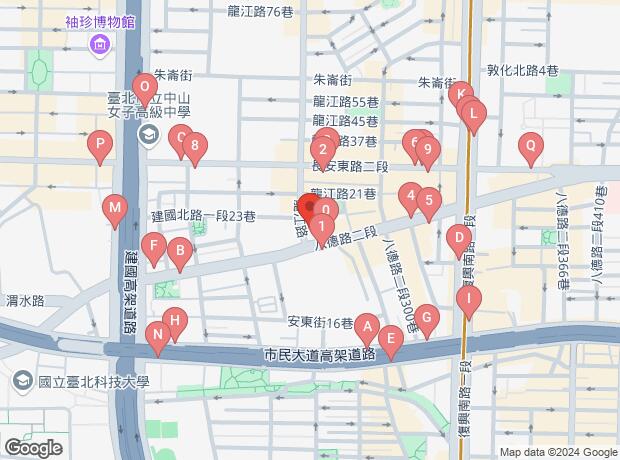Tap the pin labeled 2
The width and height of the screenshot is (620, 460).
(322, 151)
